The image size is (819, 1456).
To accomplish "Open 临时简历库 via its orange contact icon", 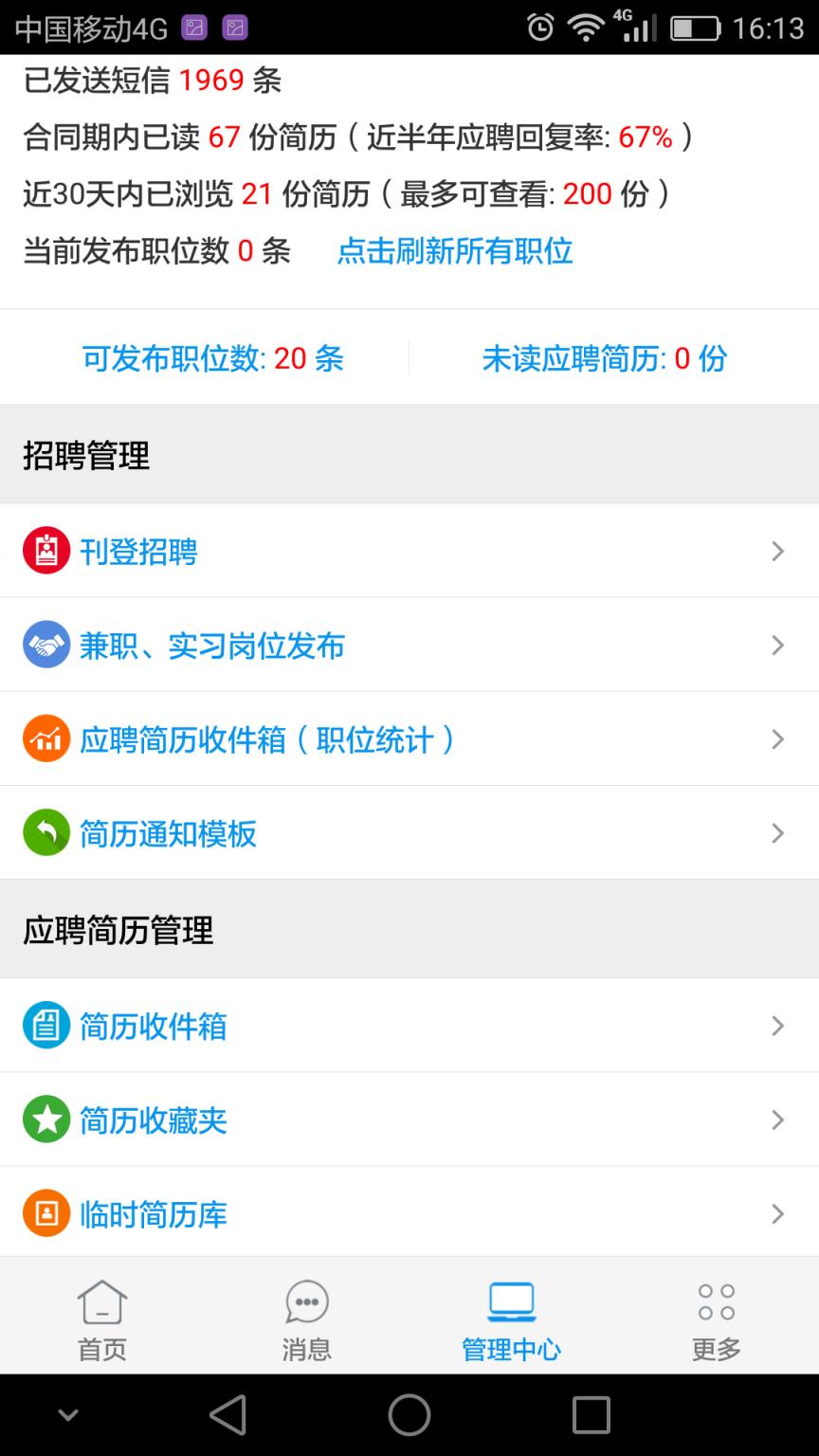I will [x=46, y=1212].
